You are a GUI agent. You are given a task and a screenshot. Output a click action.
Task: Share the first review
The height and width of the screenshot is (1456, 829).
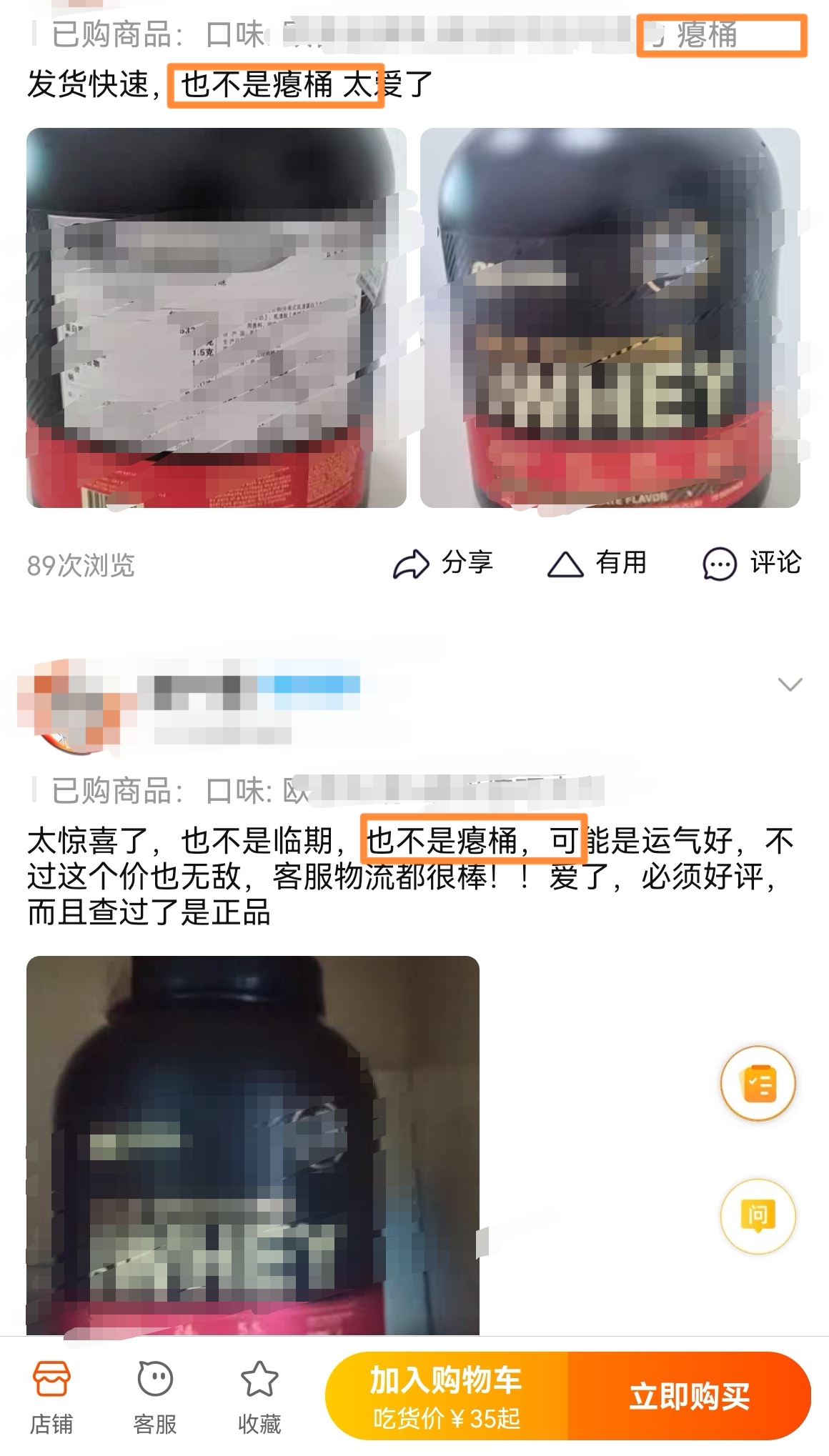[x=443, y=564]
